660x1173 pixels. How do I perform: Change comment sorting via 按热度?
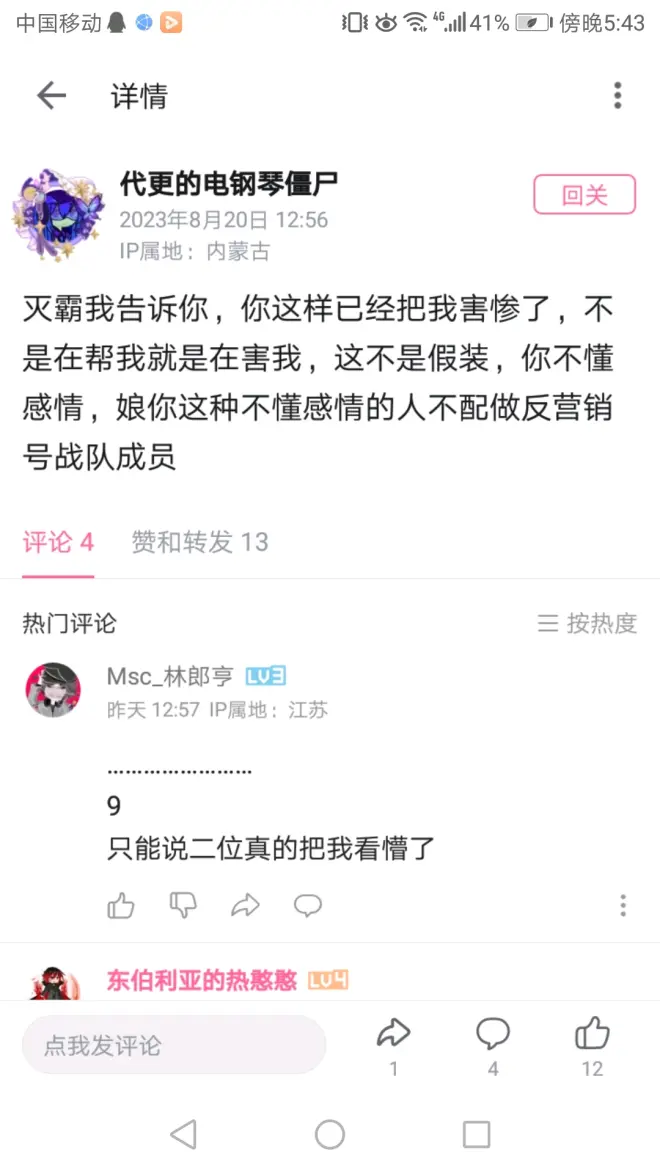pos(588,624)
